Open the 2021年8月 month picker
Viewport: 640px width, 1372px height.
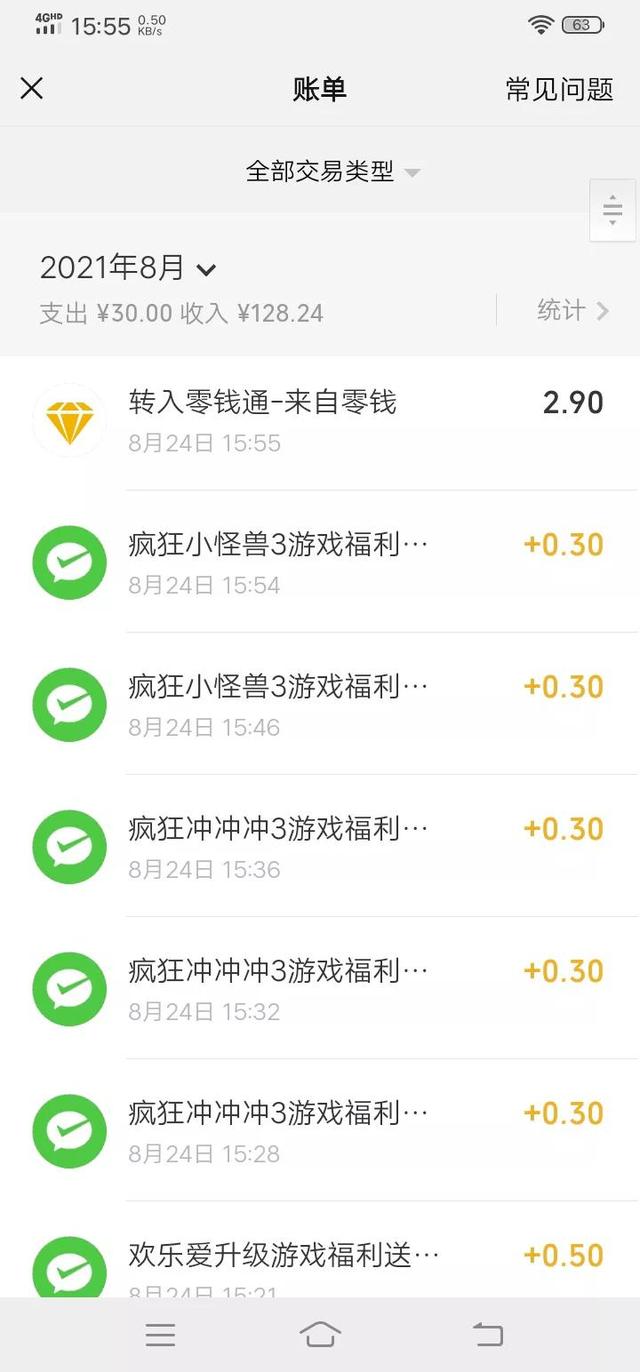[x=128, y=268]
